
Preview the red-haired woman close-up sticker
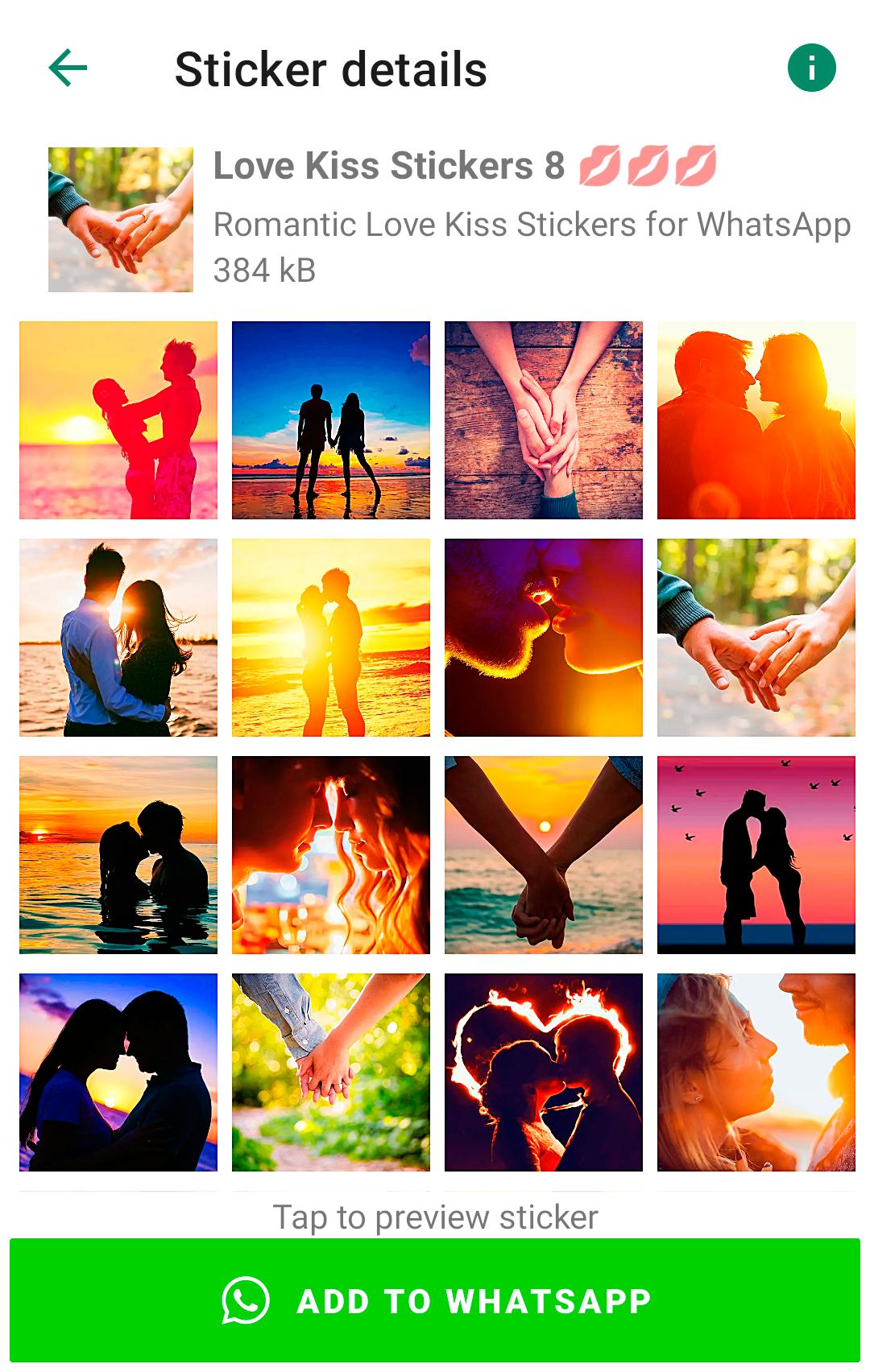pos(331,855)
